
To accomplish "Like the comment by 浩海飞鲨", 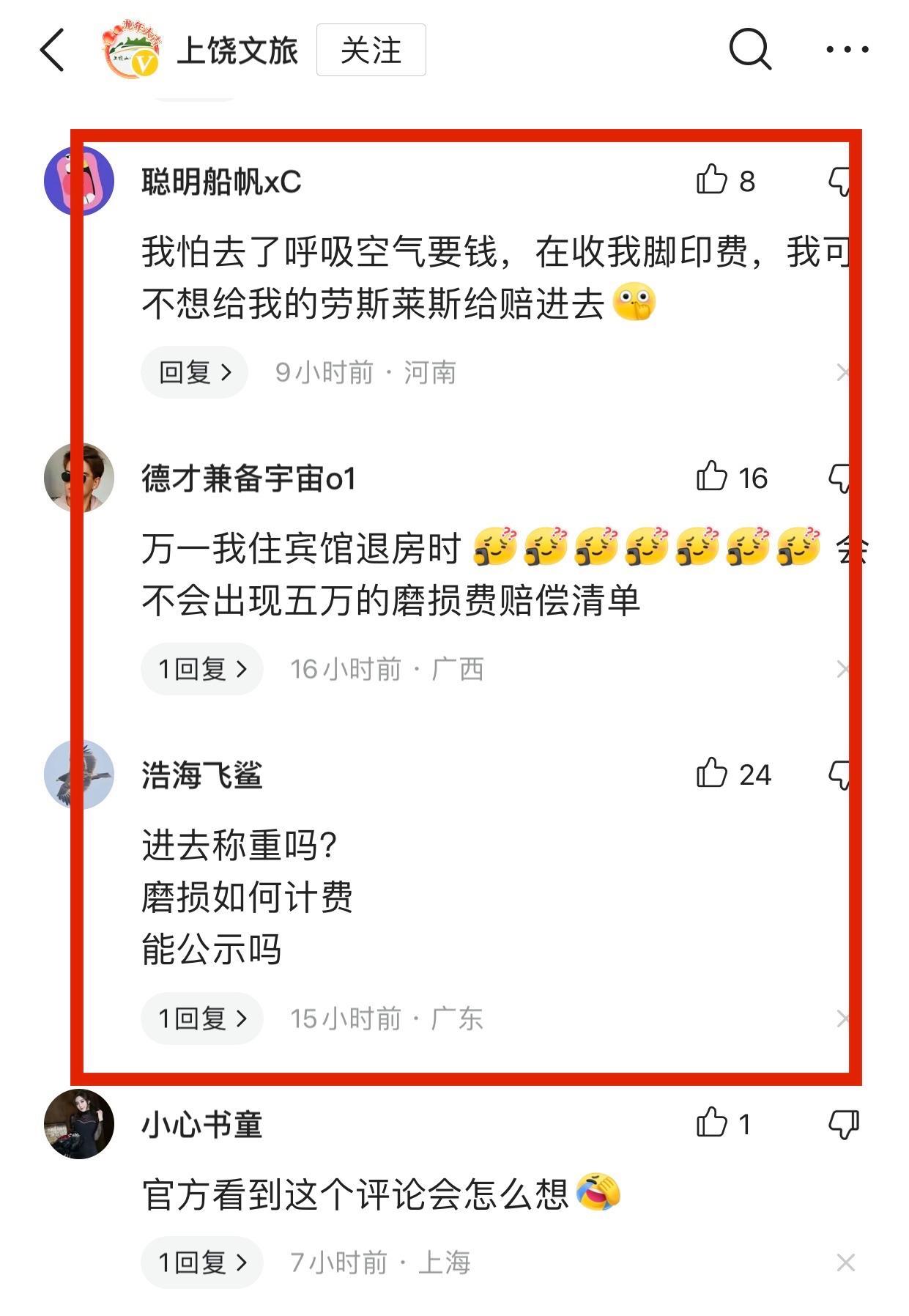I will tap(712, 774).
